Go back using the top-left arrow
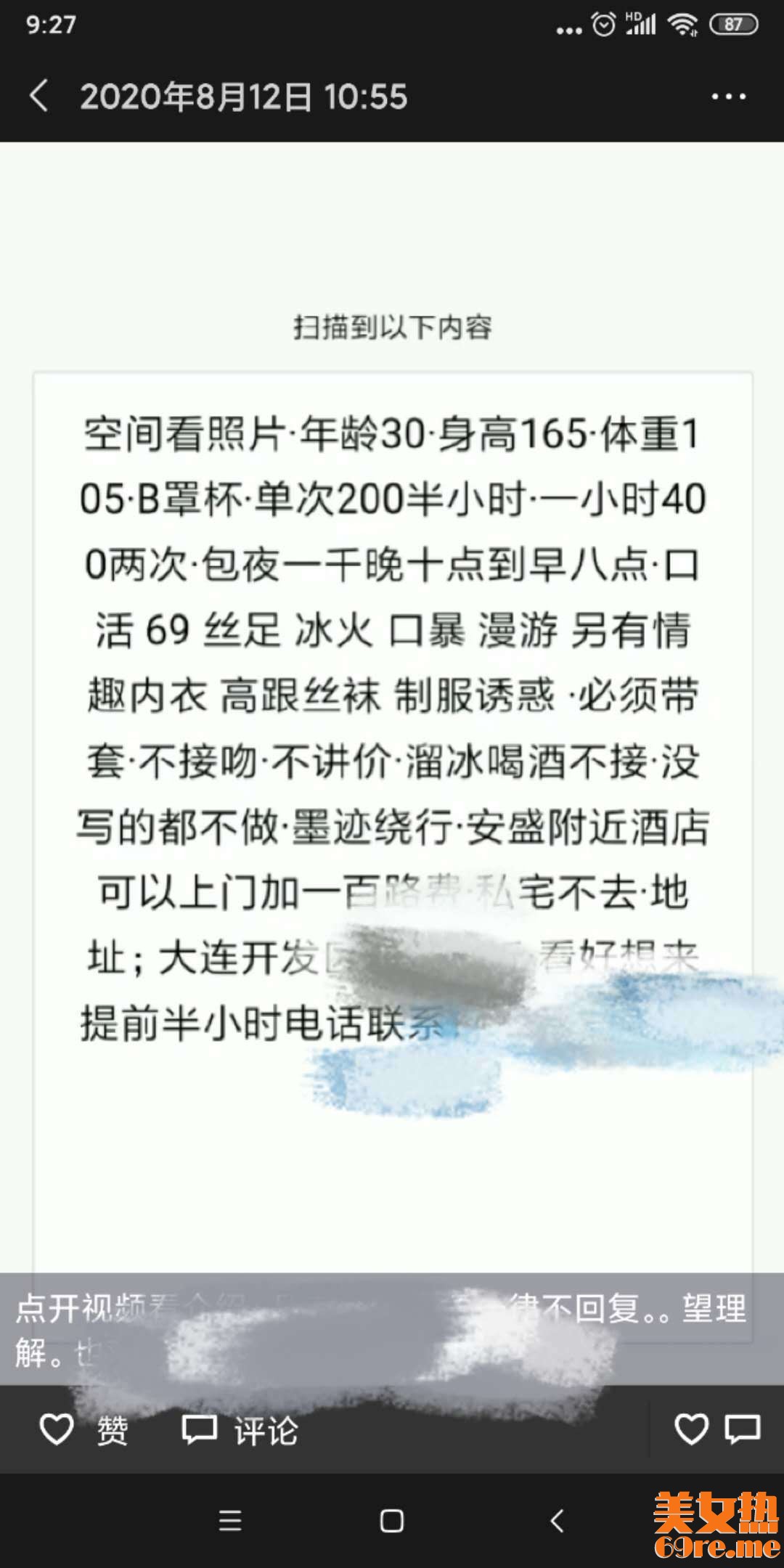The height and width of the screenshot is (1568, 784). [39, 96]
